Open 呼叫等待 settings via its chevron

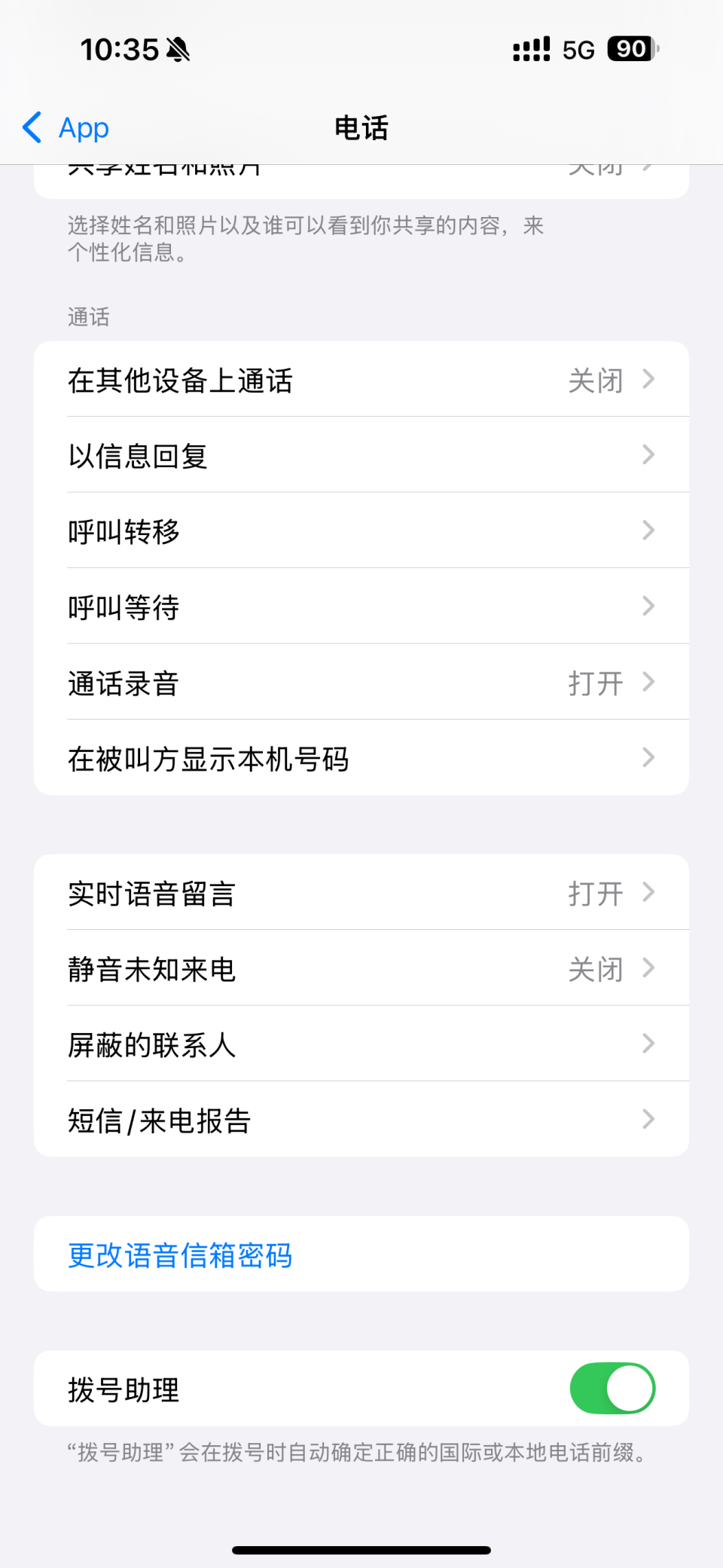coord(648,607)
